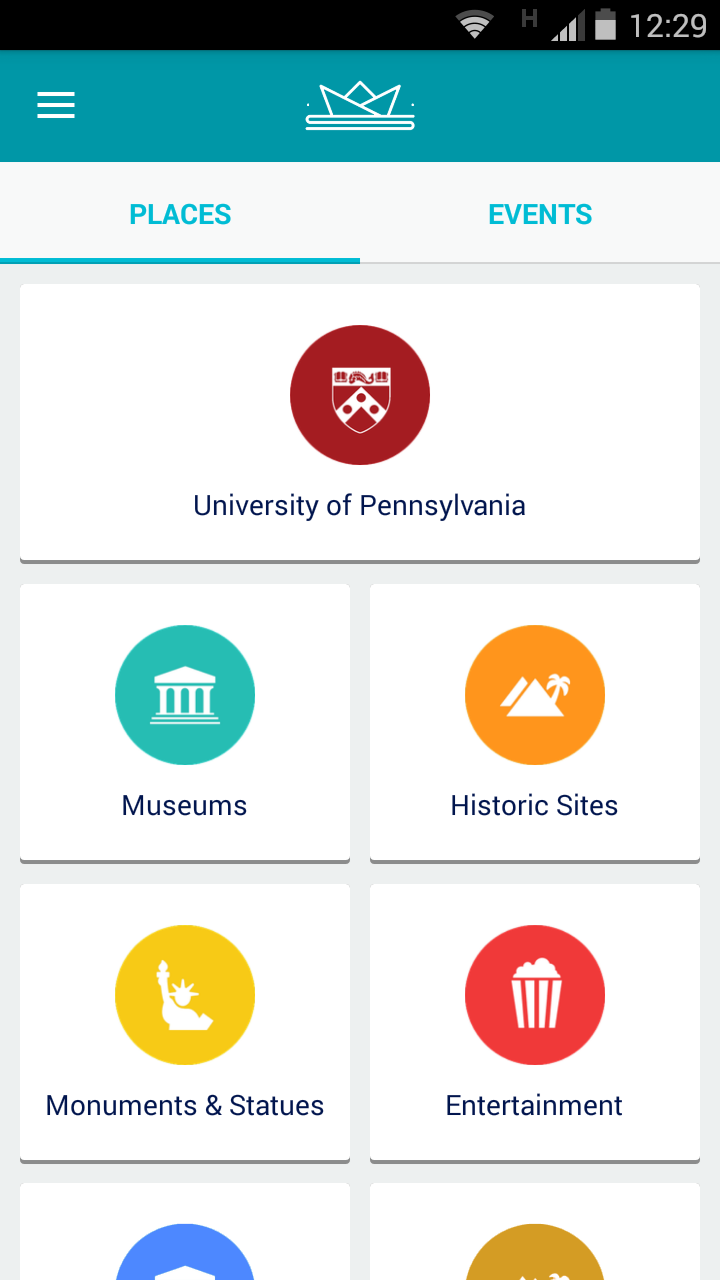Switch to the Events tab

[x=540, y=214]
